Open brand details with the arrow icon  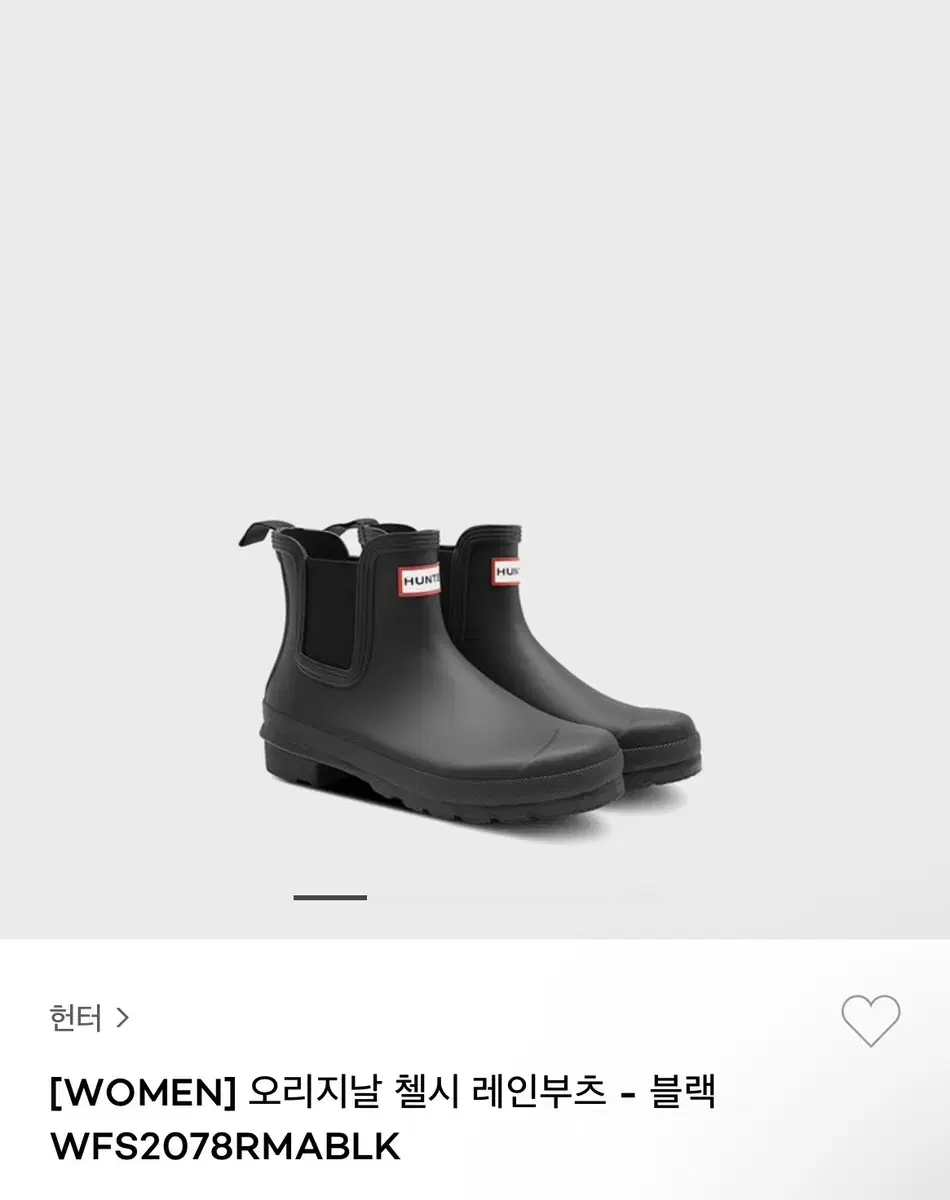click(x=124, y=1016)
